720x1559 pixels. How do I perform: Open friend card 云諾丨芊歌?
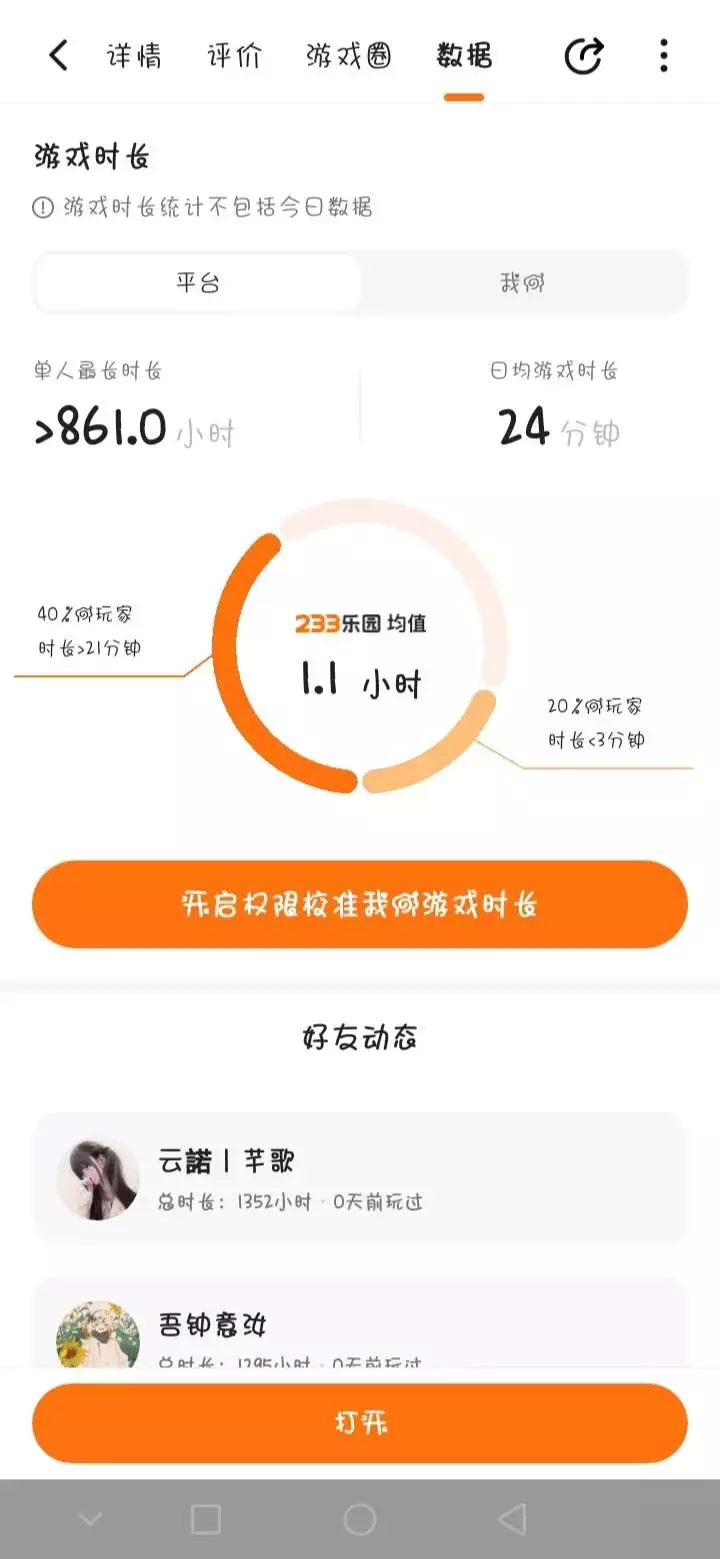[360, 1179]
